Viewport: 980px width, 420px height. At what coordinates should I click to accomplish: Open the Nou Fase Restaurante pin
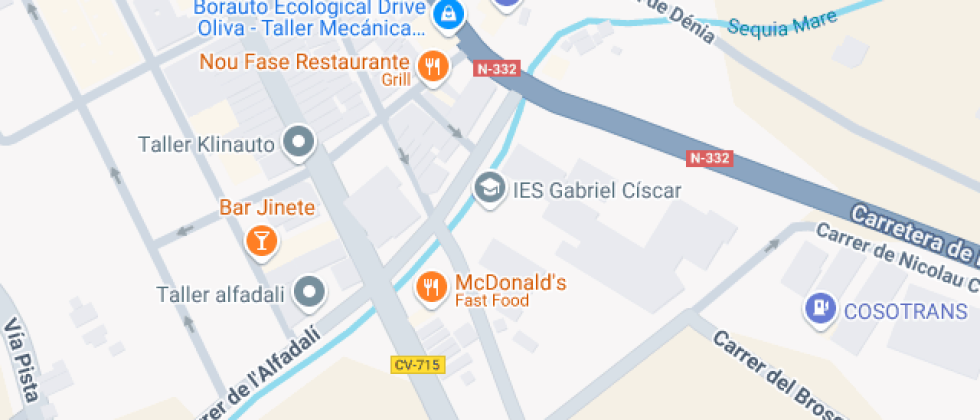[432, 67]
